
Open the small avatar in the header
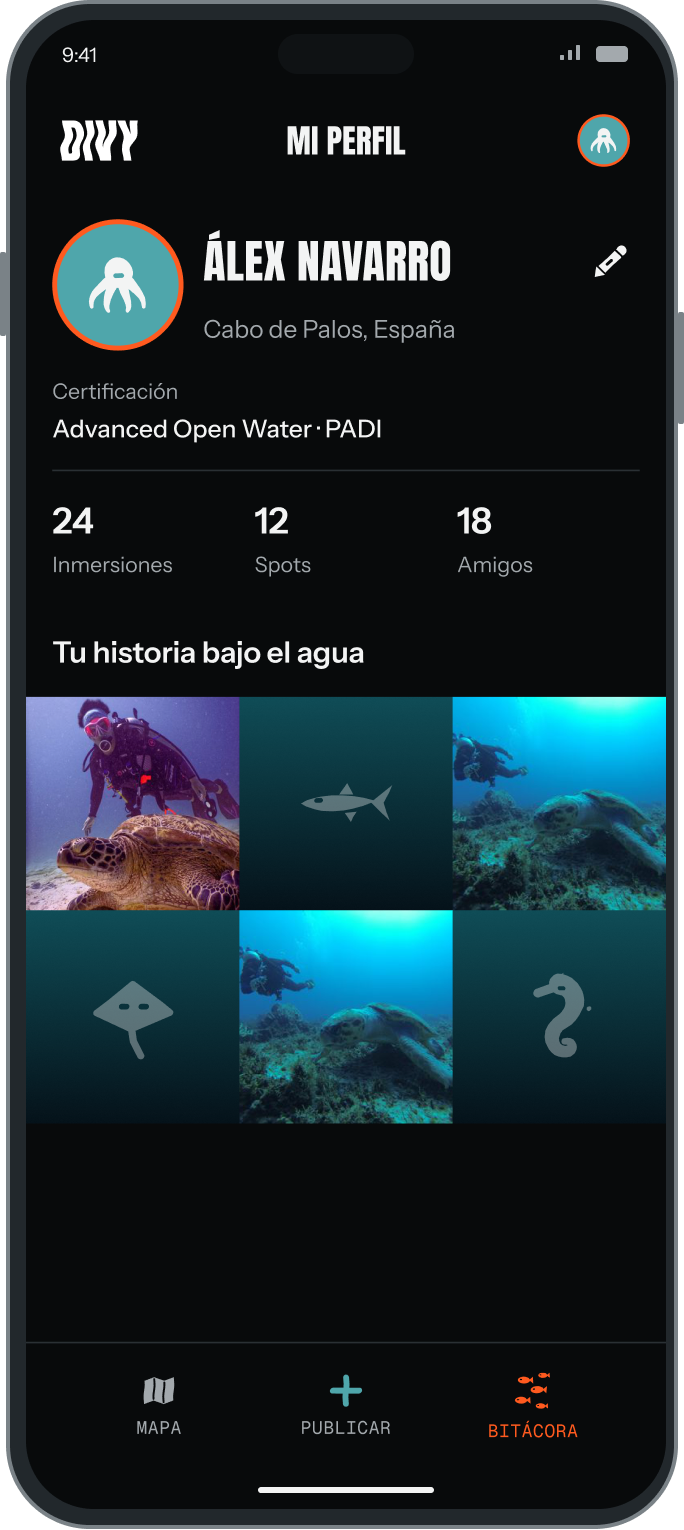(603, 140)
